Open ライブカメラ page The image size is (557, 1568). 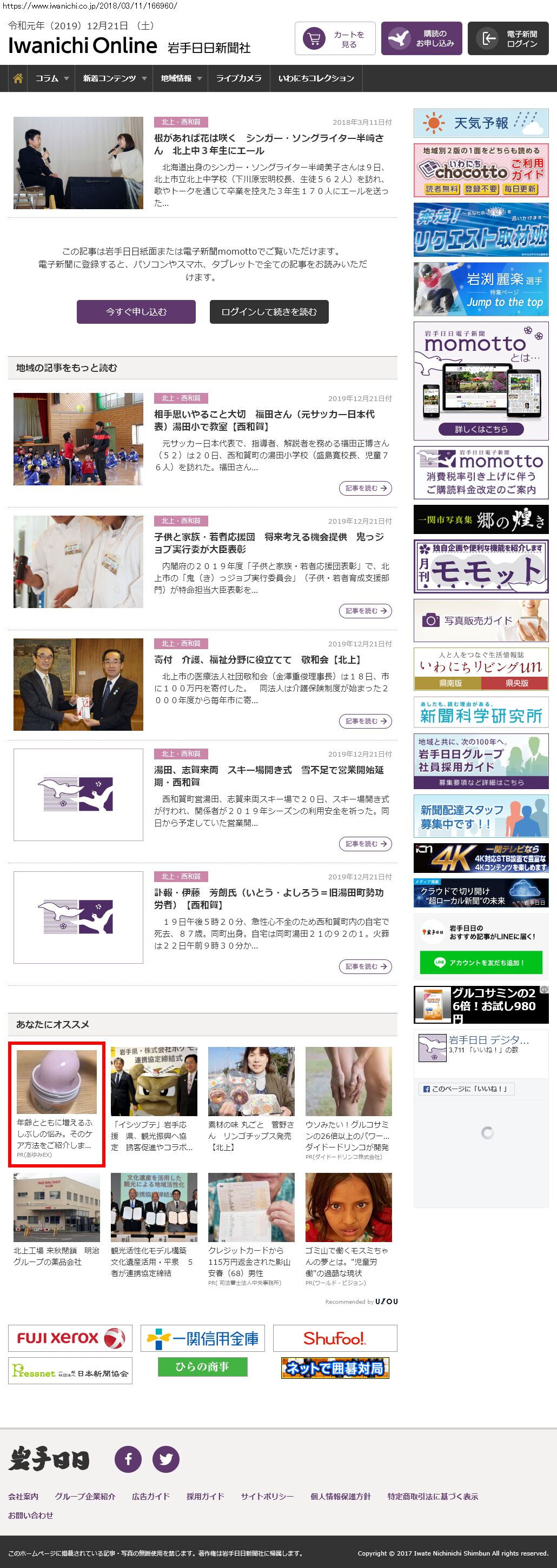(x=238, y=78)
